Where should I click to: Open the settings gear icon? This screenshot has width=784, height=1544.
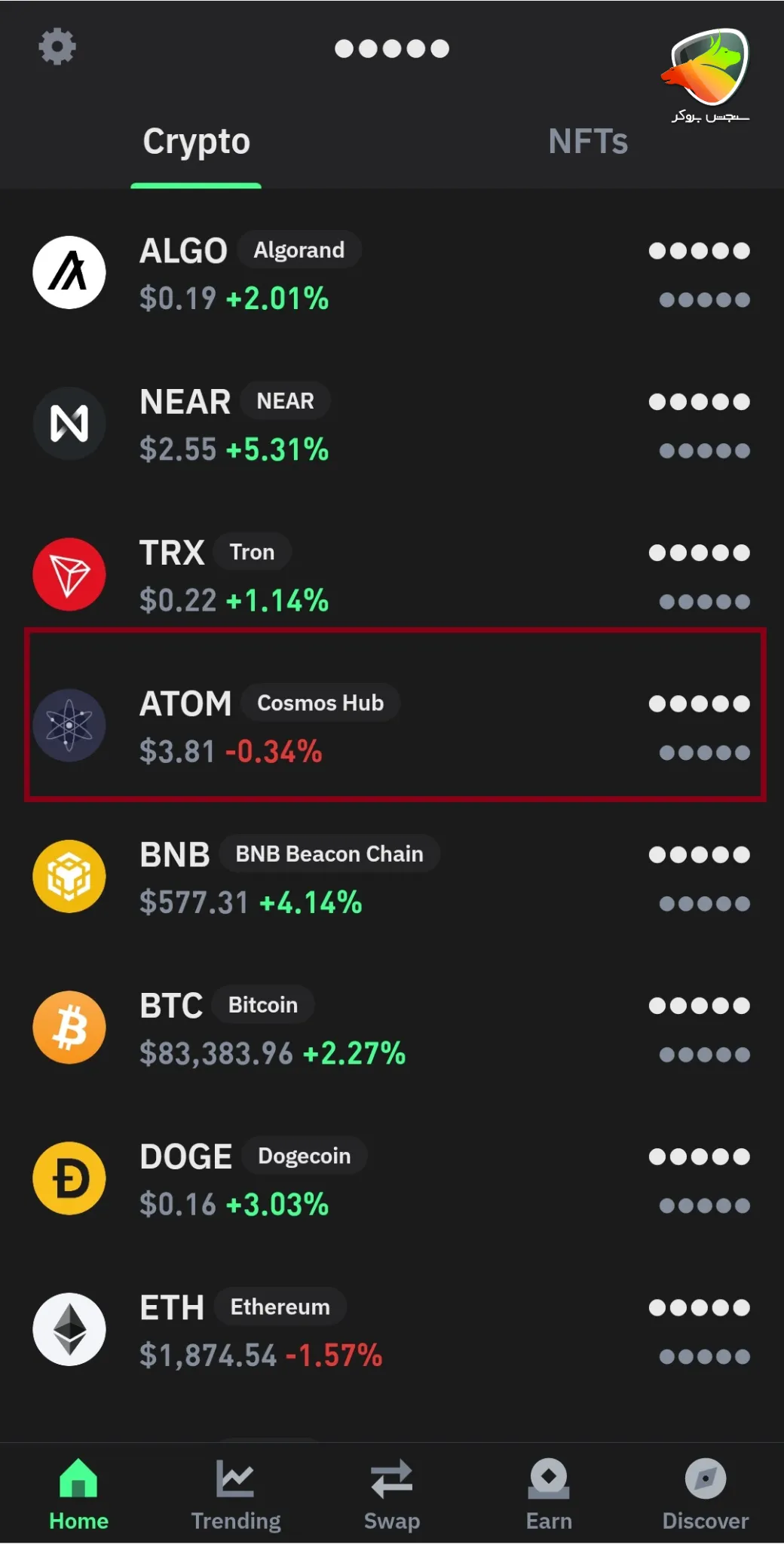(57, 47)
